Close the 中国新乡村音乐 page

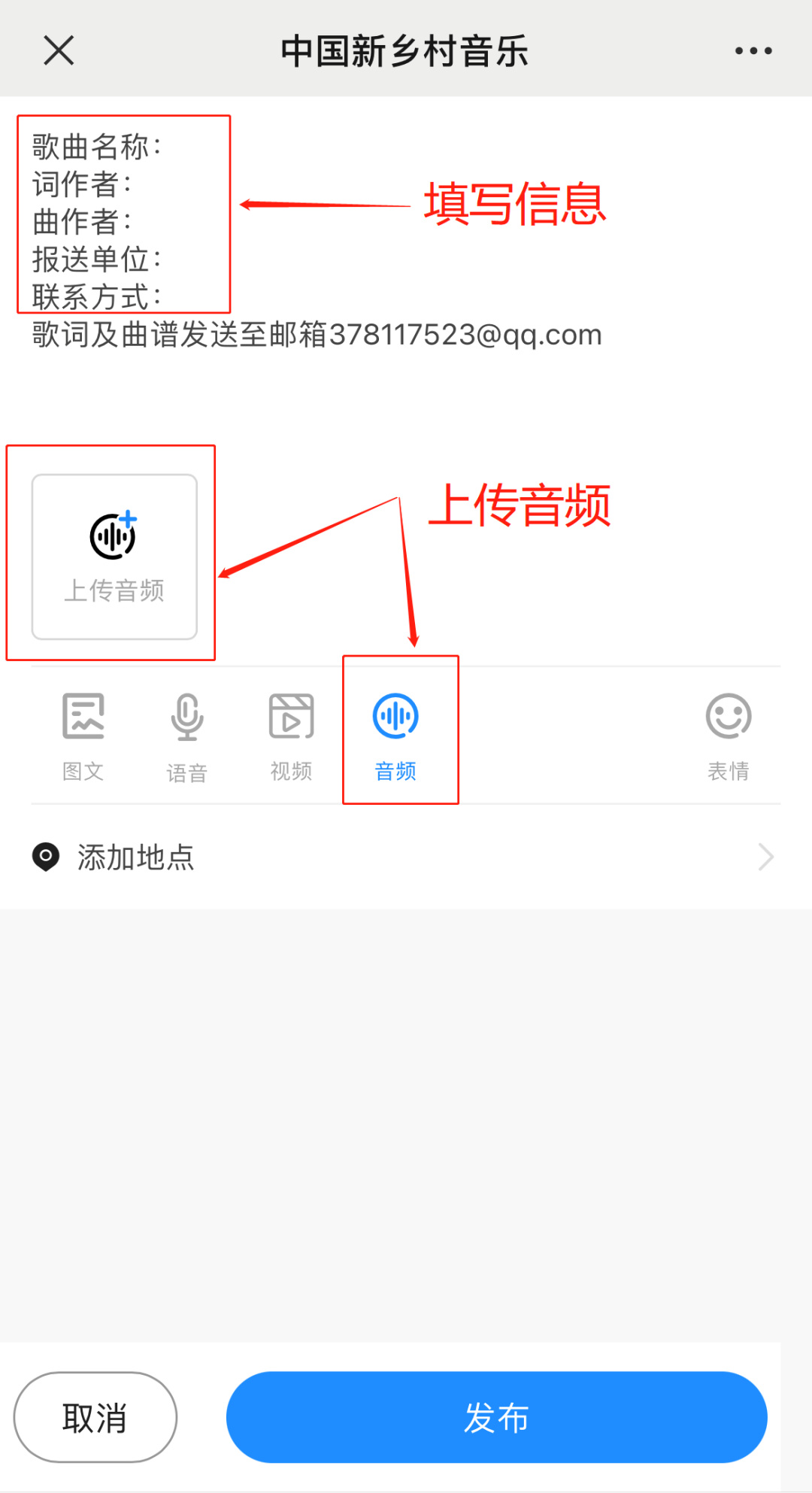(x=59, y=50)
